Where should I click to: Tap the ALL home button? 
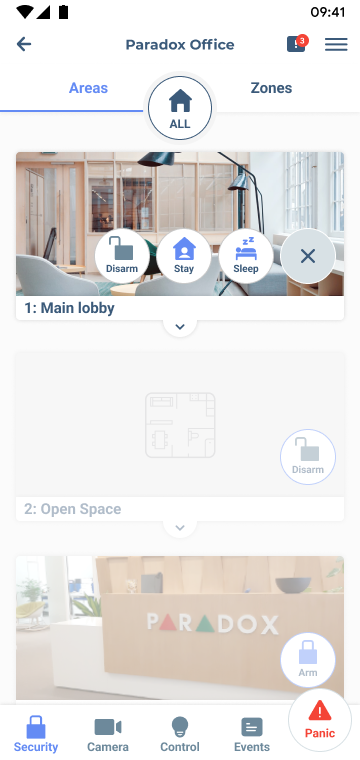click(x=180, y=108)
